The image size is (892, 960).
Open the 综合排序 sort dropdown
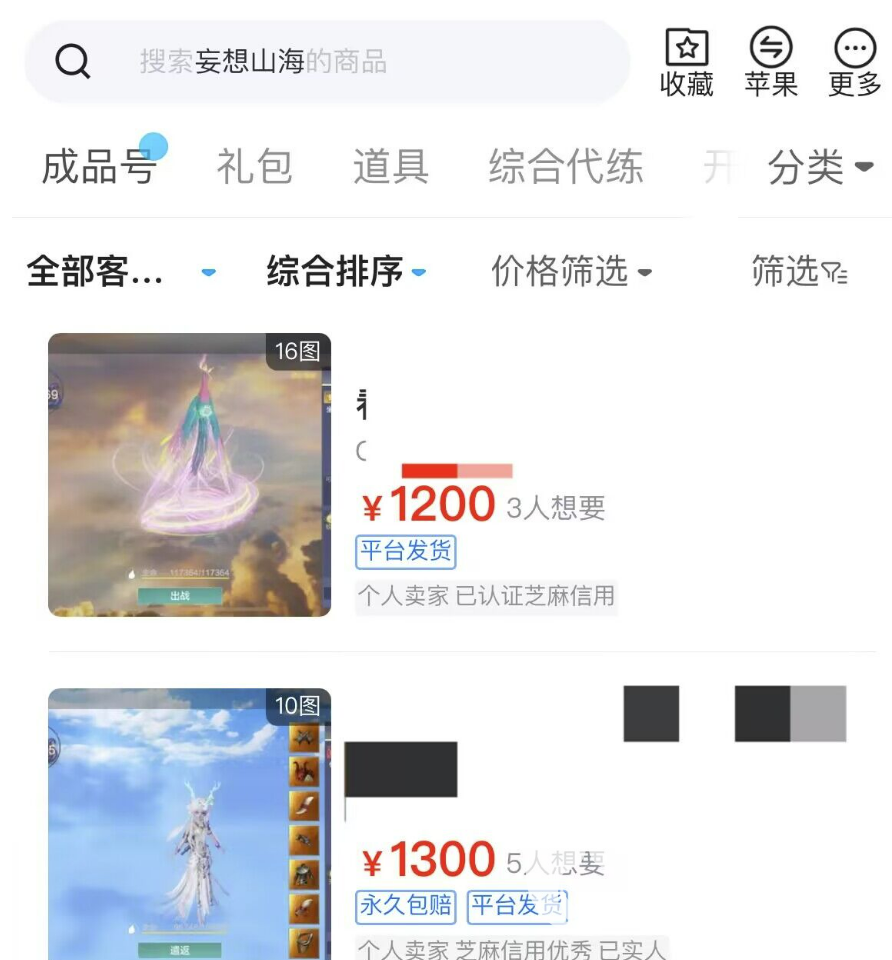click(345, 271)
